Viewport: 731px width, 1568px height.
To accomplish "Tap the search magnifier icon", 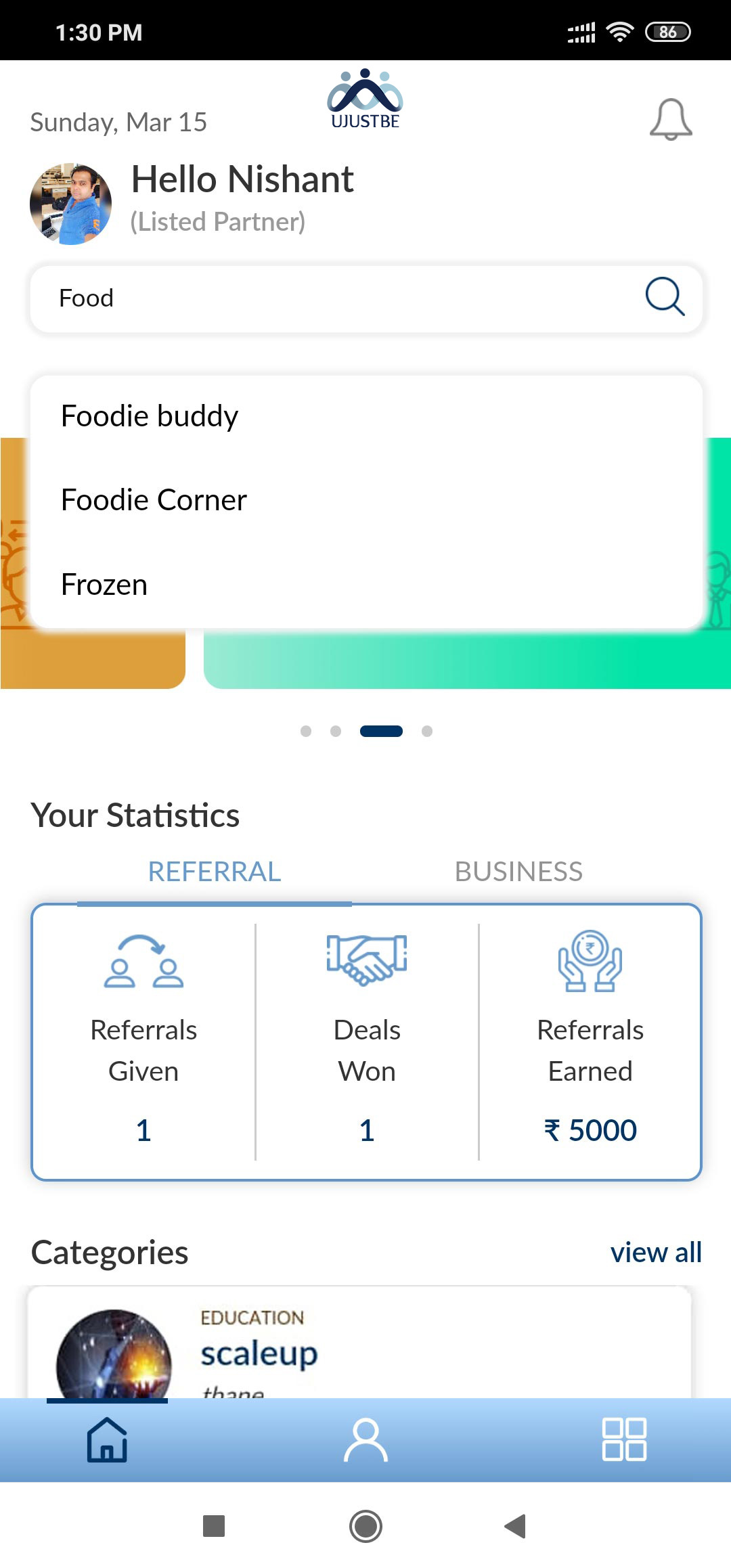I will [x=665, y=296].
